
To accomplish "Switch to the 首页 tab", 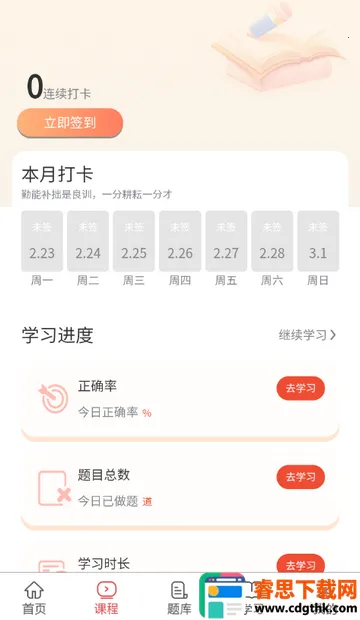I will coord(34,598).
